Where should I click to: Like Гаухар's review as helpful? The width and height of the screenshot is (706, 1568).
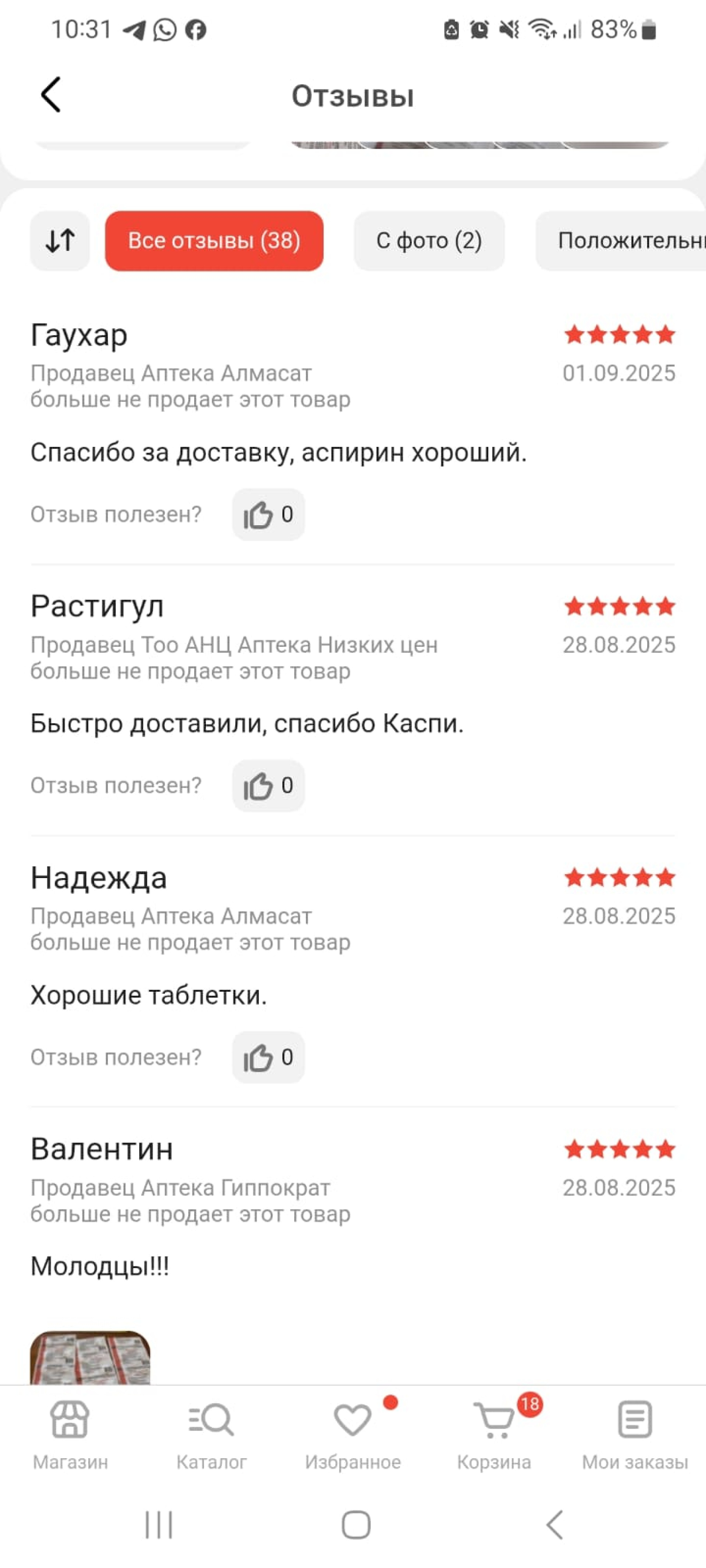pos(268,514)
